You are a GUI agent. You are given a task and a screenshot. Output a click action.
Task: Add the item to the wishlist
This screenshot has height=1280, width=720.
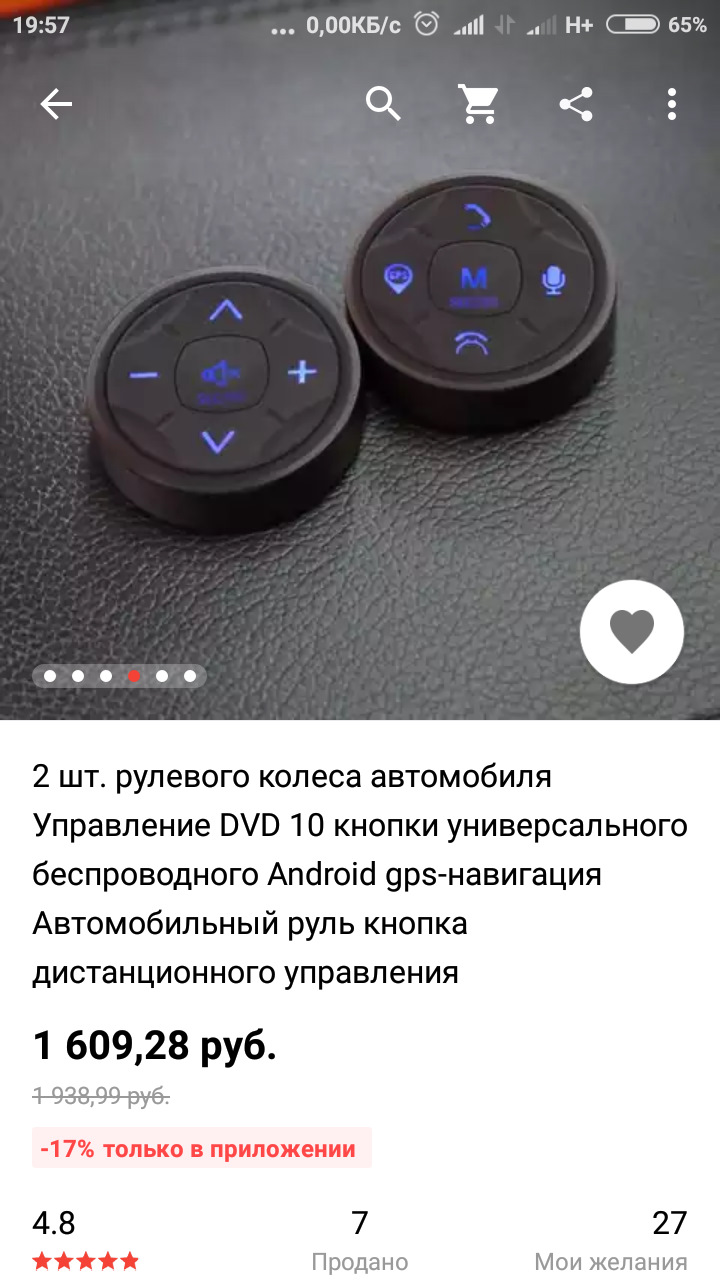[632, 632]
